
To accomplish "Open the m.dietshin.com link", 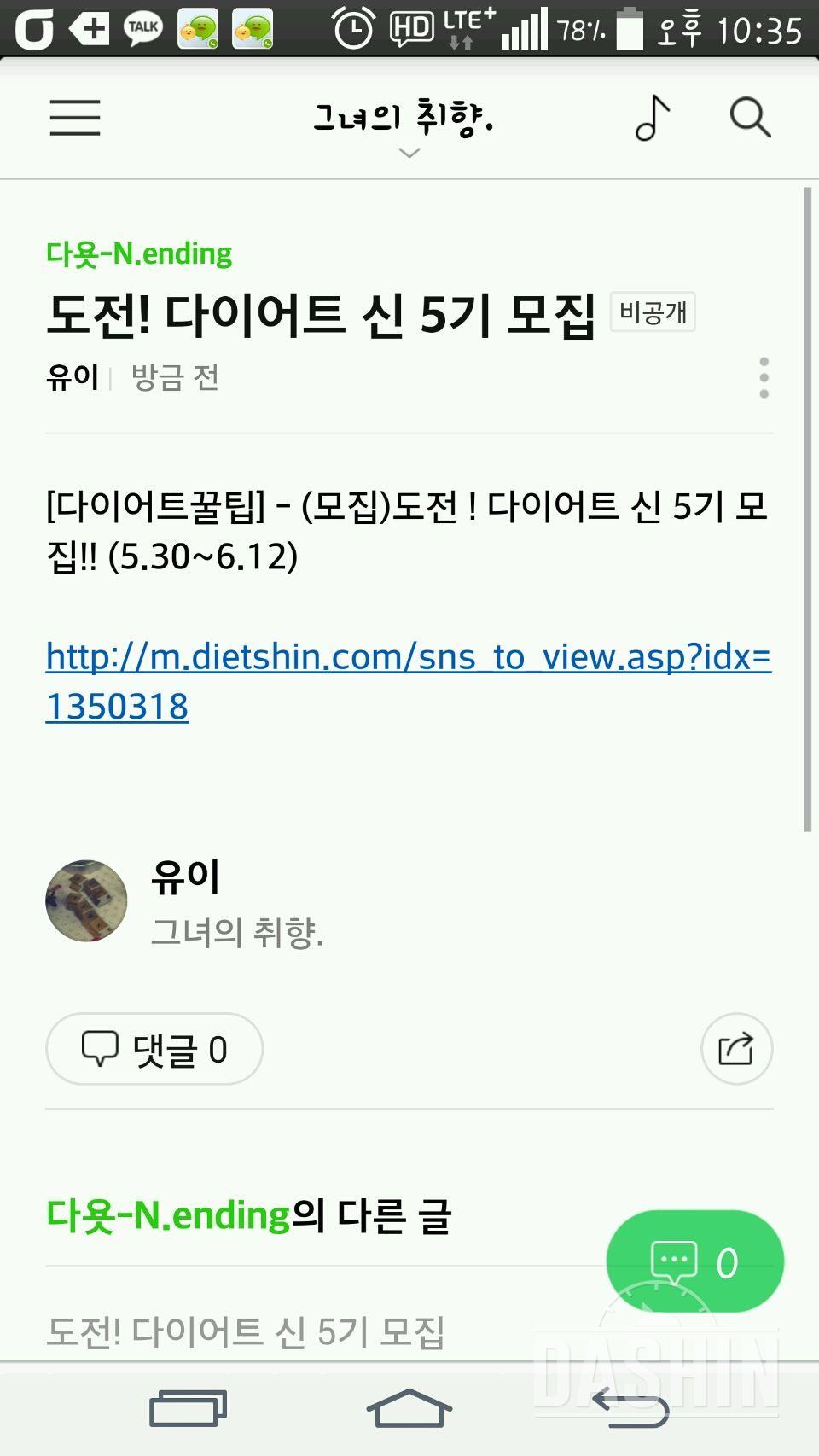I will (408, 680).
